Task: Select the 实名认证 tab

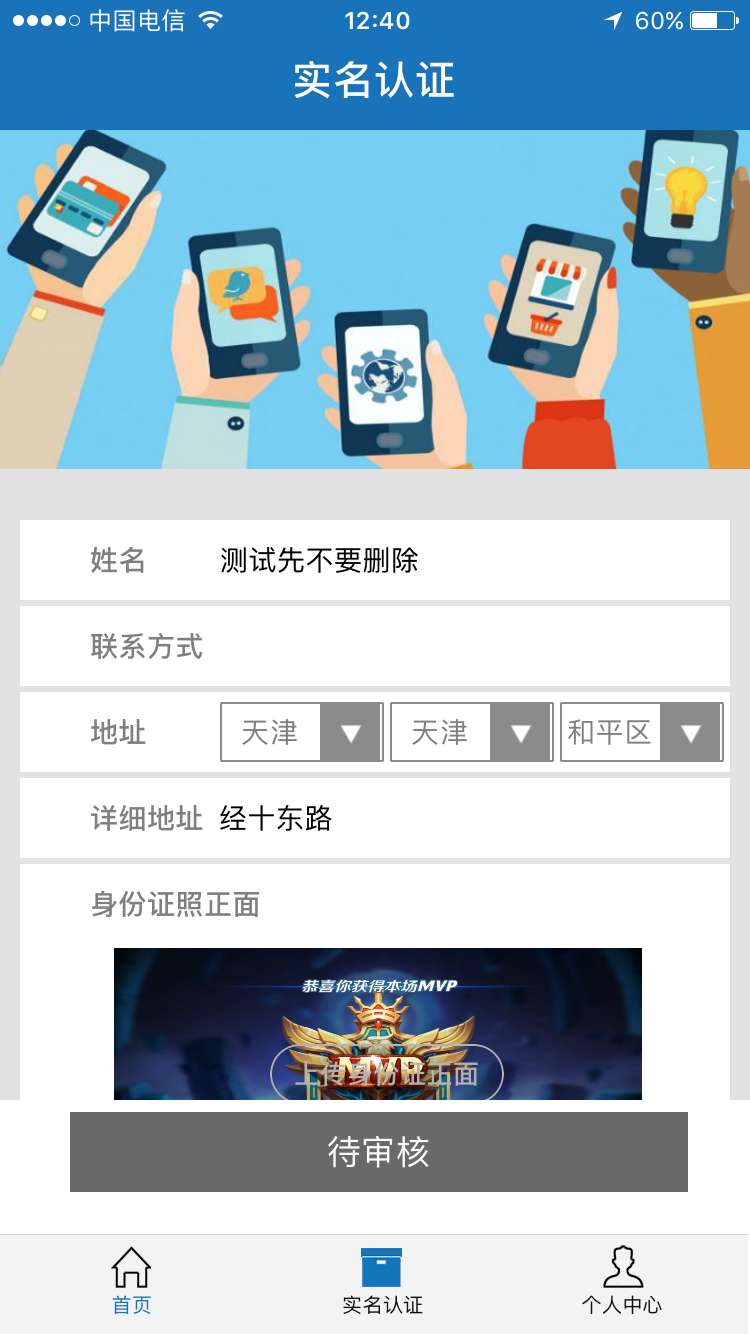Action: 382,1282
